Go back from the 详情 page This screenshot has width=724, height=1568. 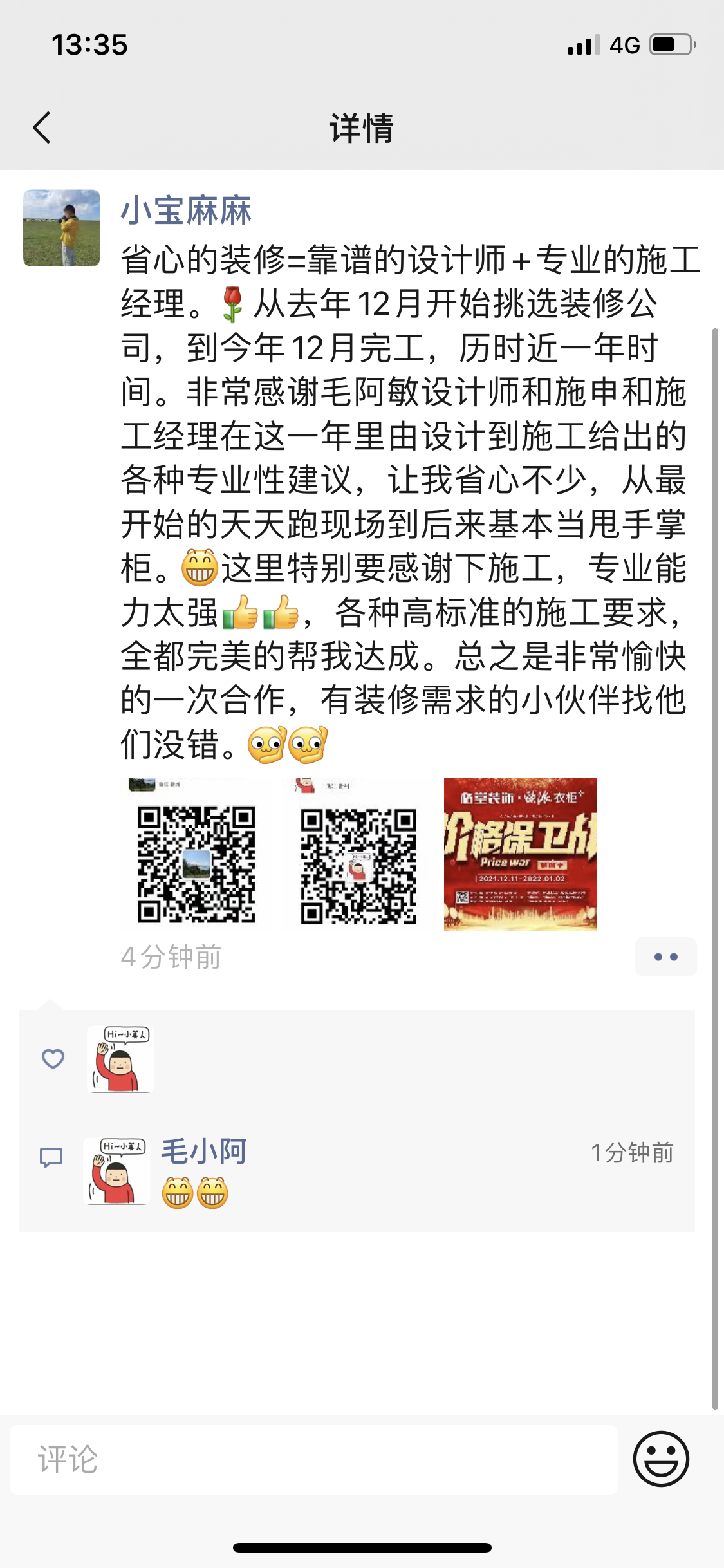pos(42,127)
